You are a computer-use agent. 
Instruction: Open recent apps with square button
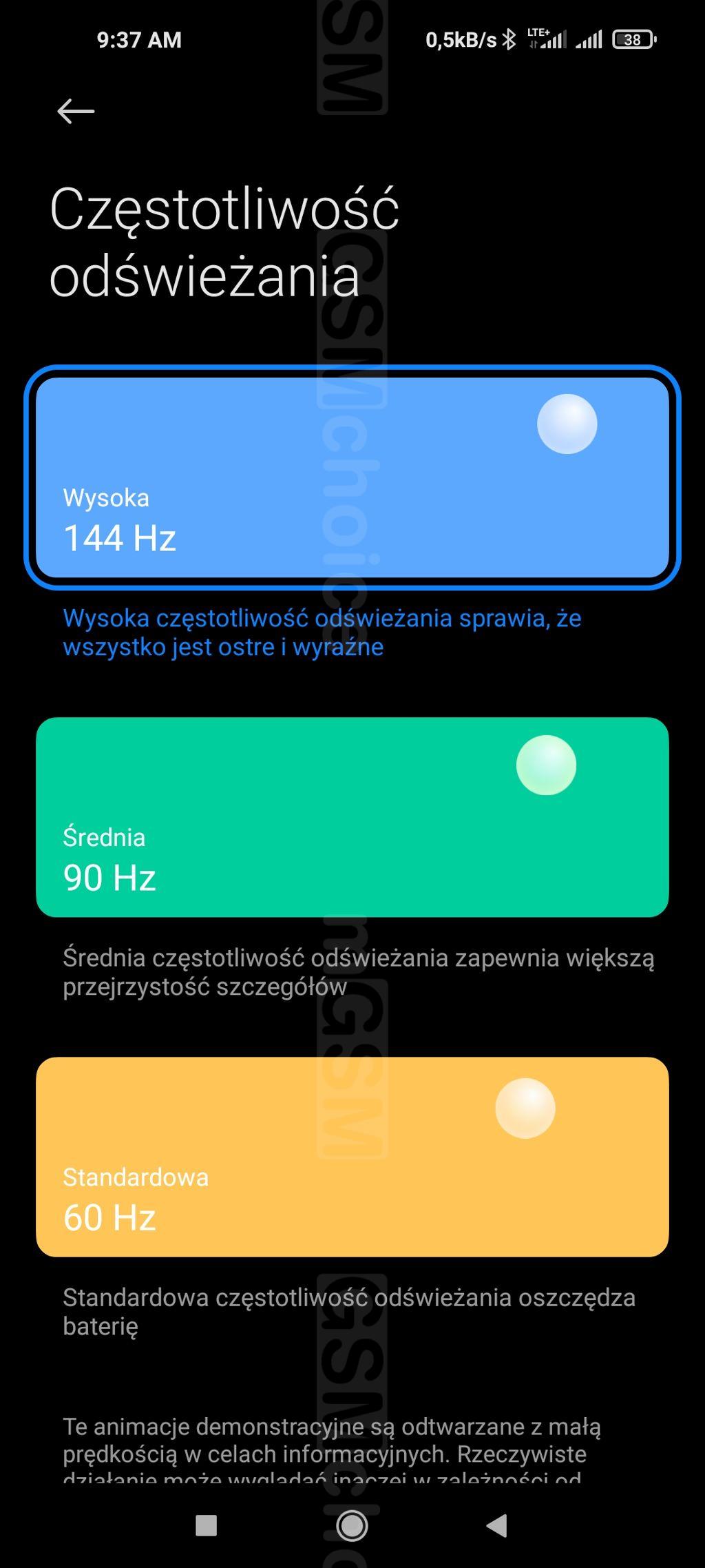pyautogui.click(x=206, y=1525)
